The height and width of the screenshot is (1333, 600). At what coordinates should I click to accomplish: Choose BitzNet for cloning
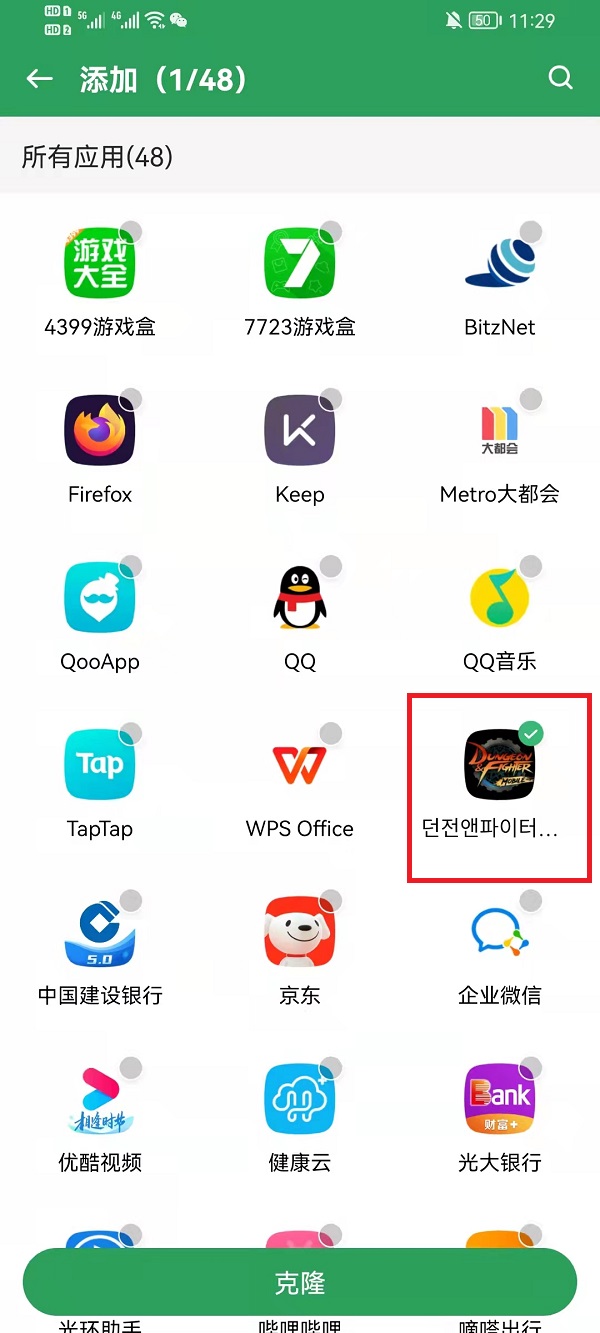[500, 264]
